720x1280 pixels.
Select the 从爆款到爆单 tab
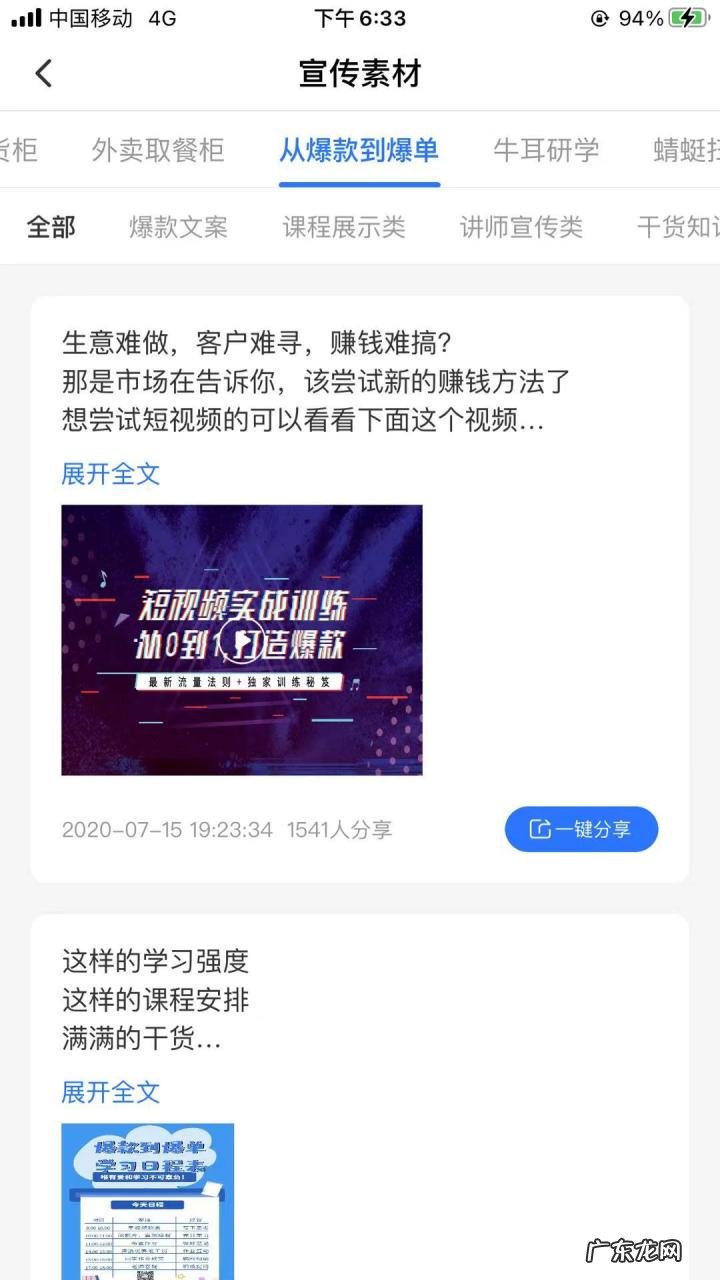coord(357,150)
